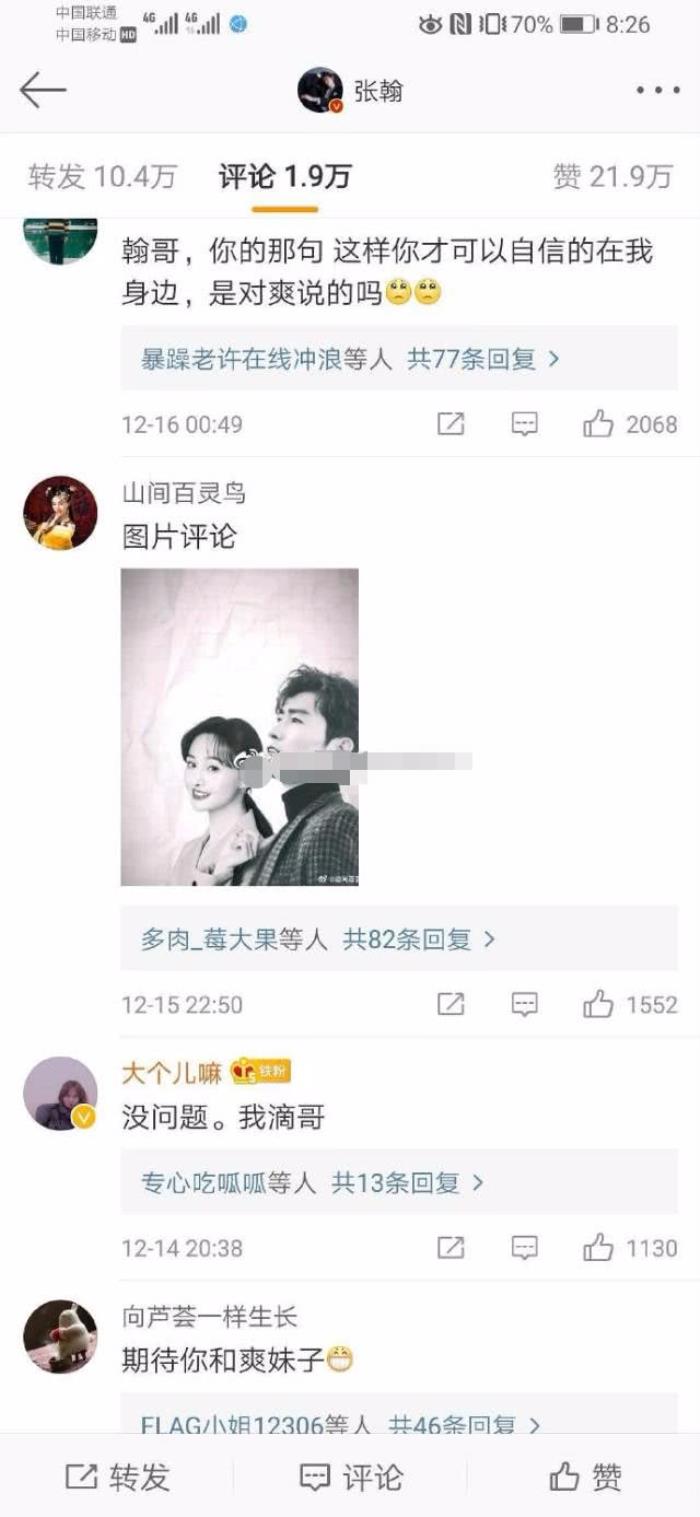Open 张翰's profile from the header
Viewport: 700px width, 1517px height.
tap(350, 92)
